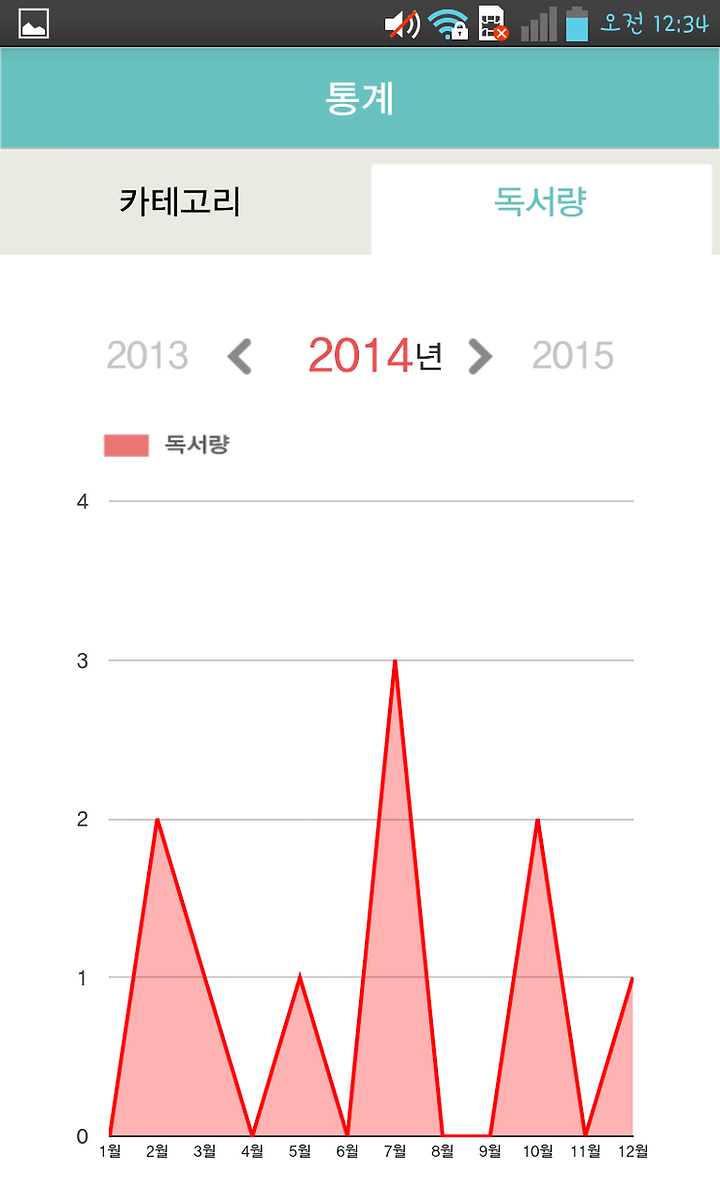Screen dimensions: 720x1199
Task: Jump to year 2015
Action: pyautogui.click(x=573, y=356)
